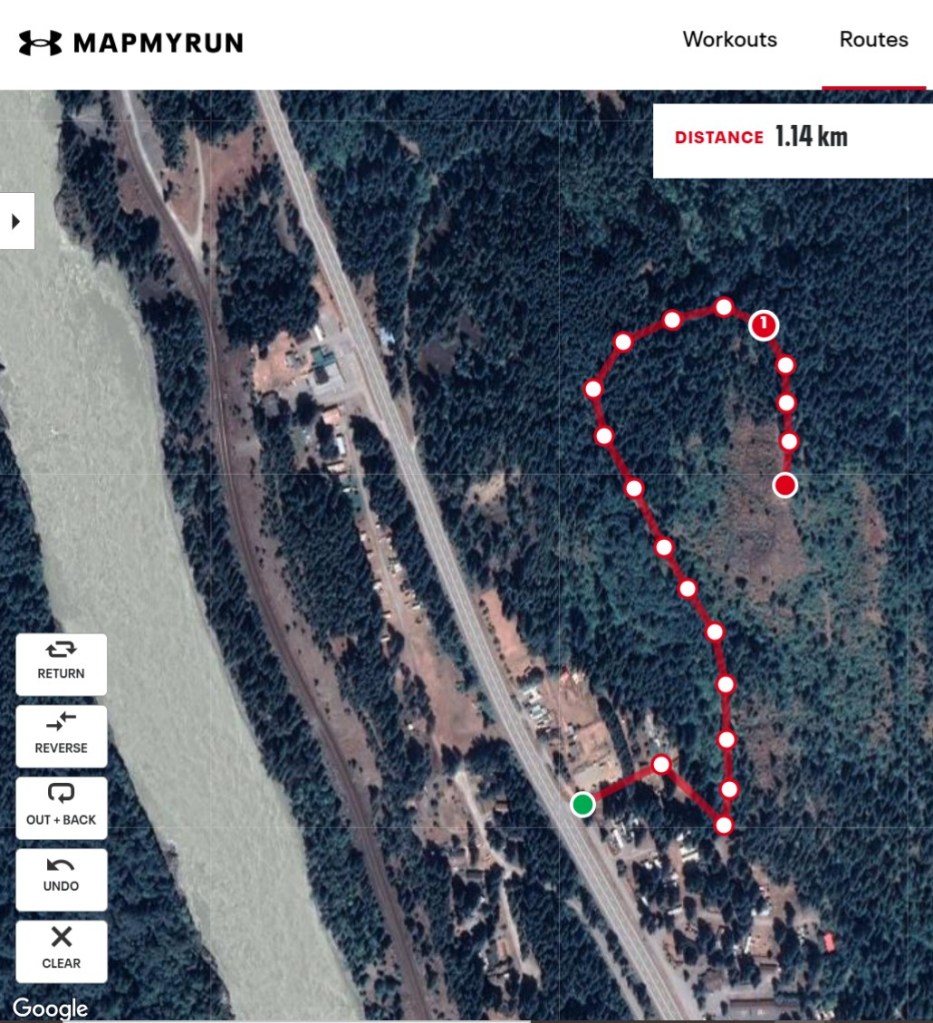The image size is (933, 1023).
Task: Expand the side panel arrow
Action: tap(16, 221)
